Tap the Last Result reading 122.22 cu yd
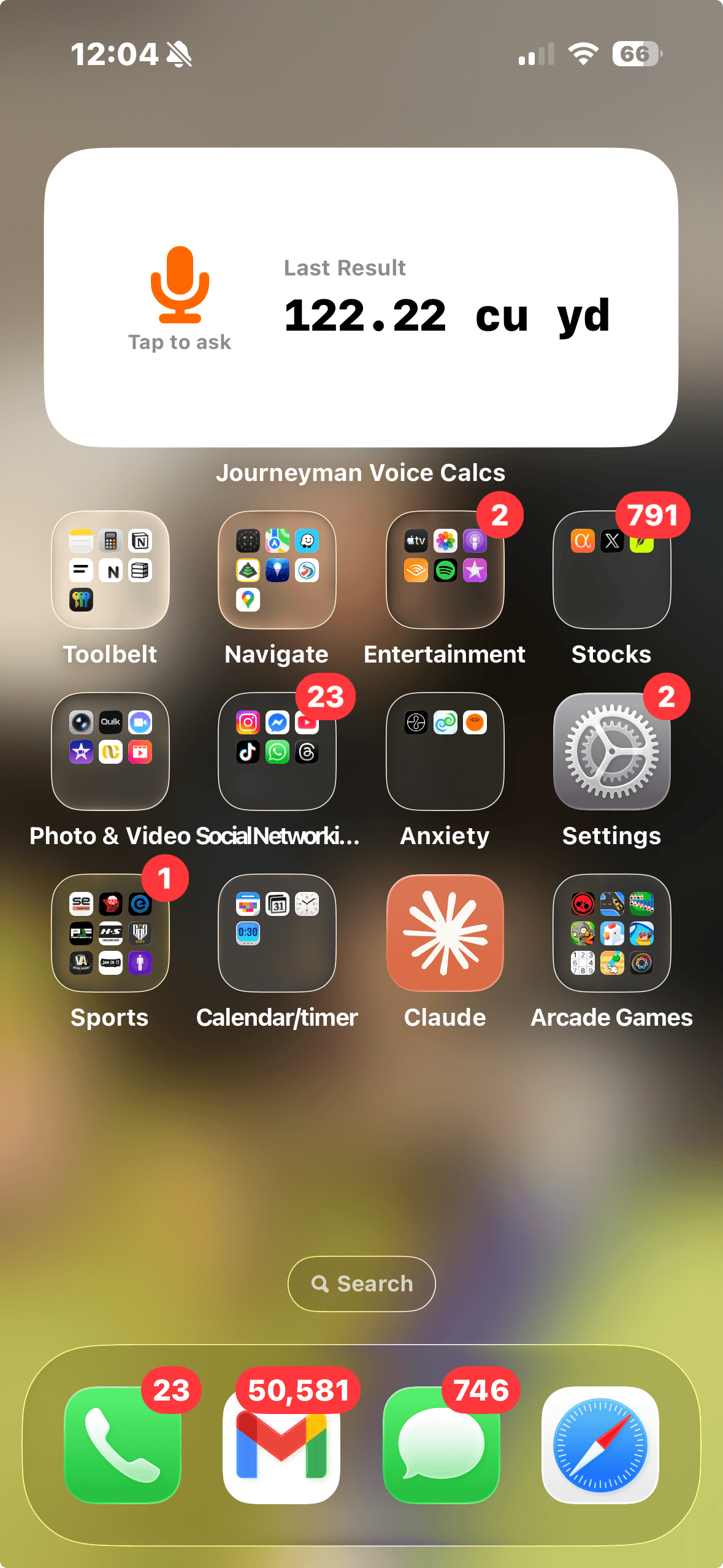 [446, 315]
